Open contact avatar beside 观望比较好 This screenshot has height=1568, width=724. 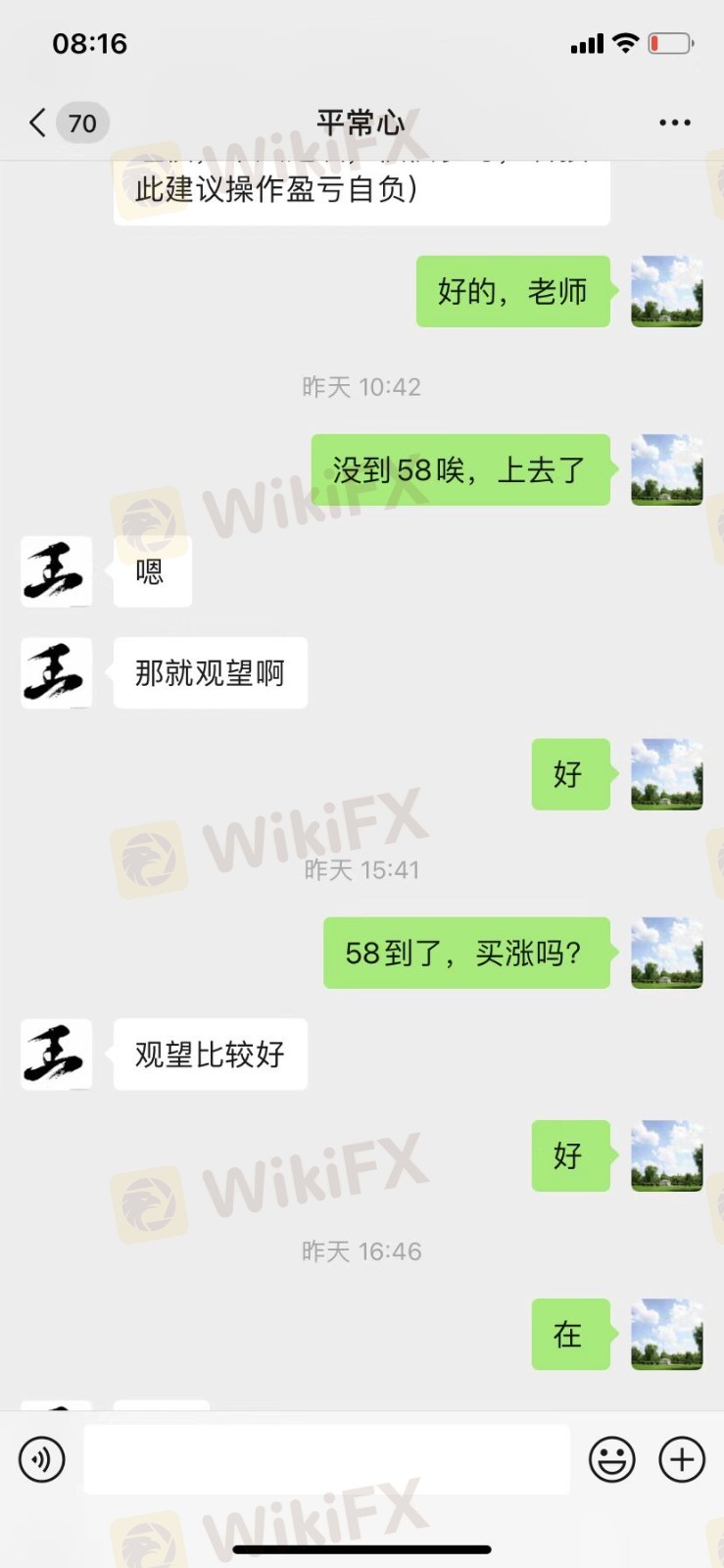click(x=57, y=1054)
